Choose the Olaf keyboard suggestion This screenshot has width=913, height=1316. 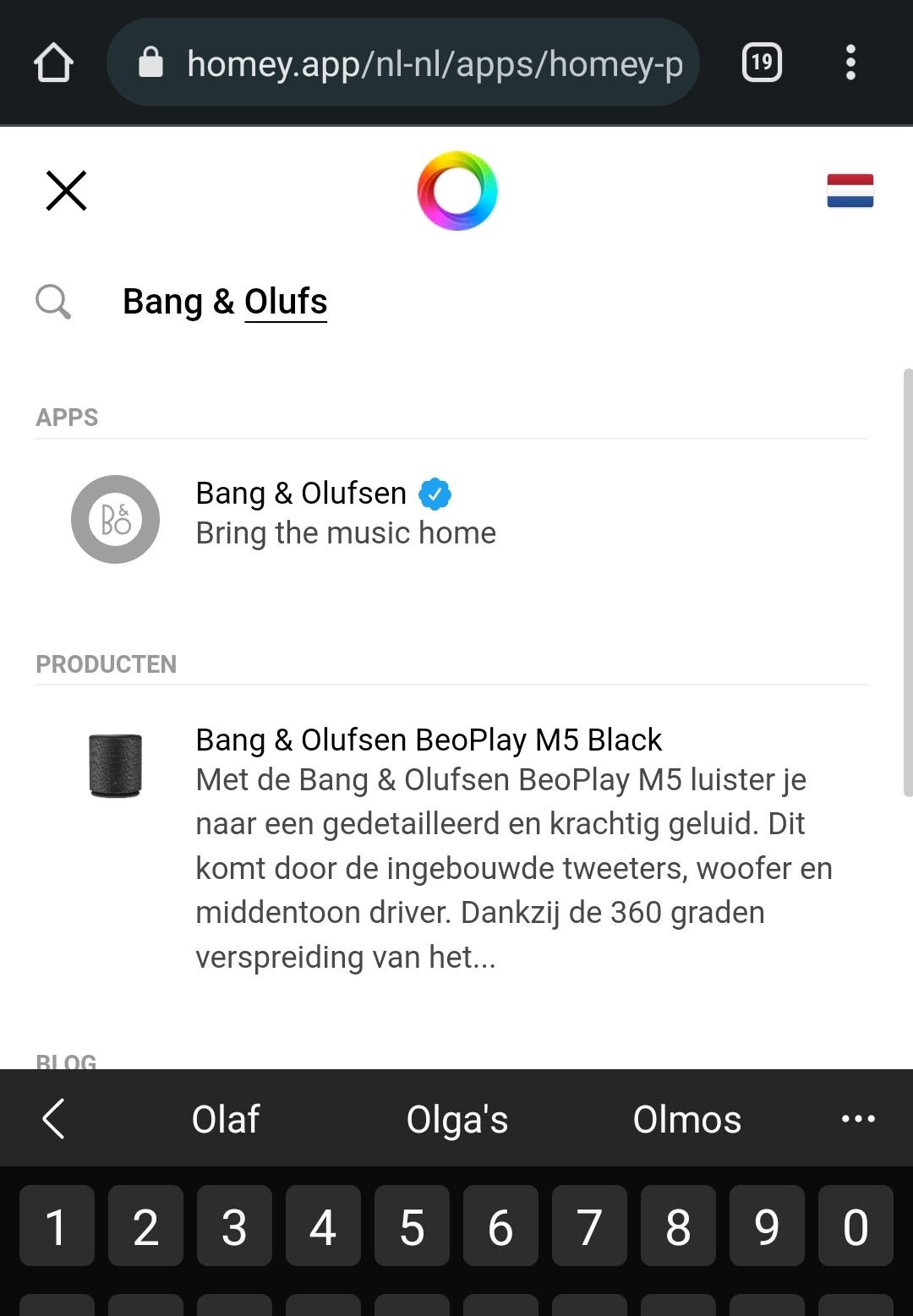point(226,1119)
